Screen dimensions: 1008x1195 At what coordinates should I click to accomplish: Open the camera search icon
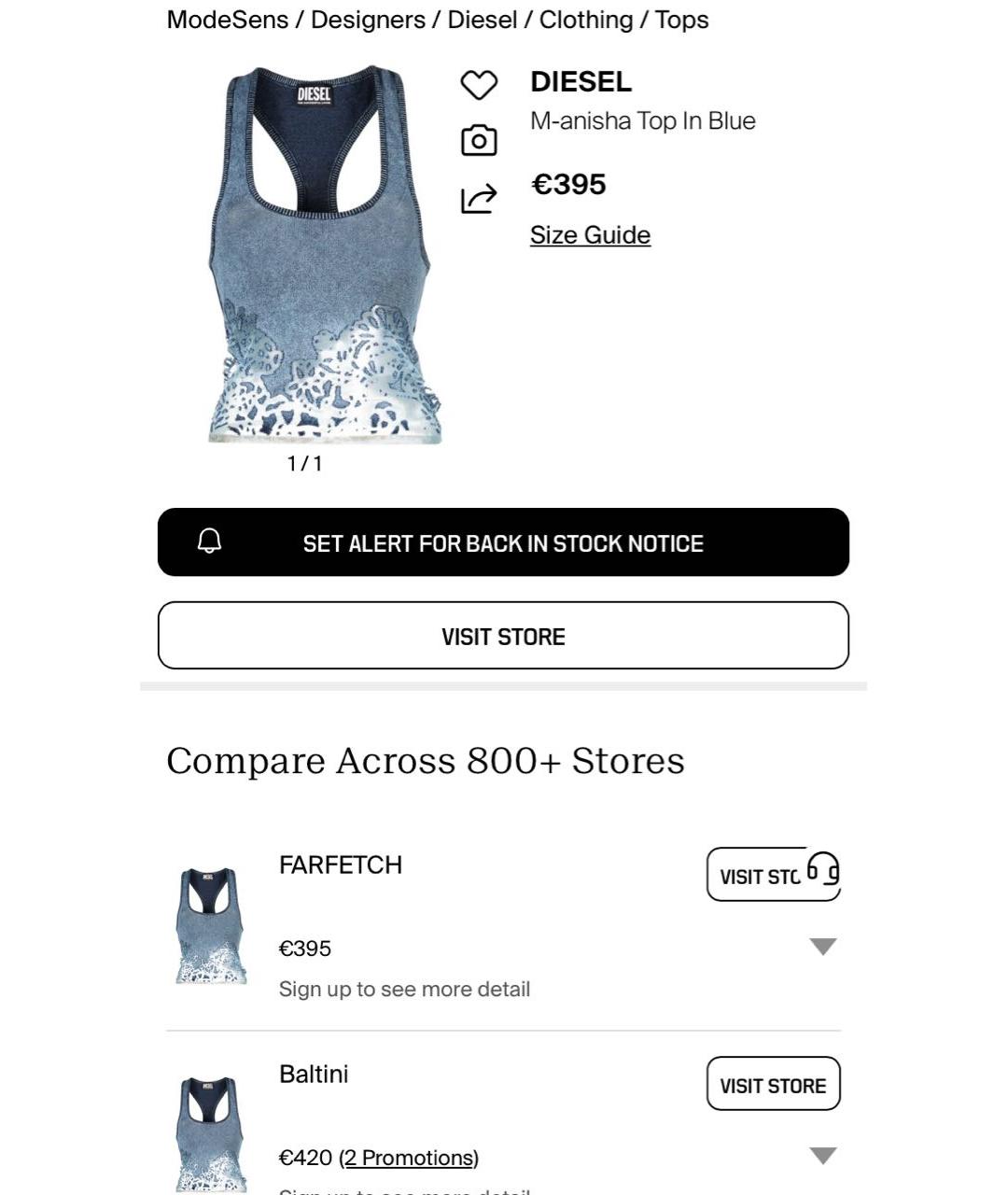tap(479, 141)
